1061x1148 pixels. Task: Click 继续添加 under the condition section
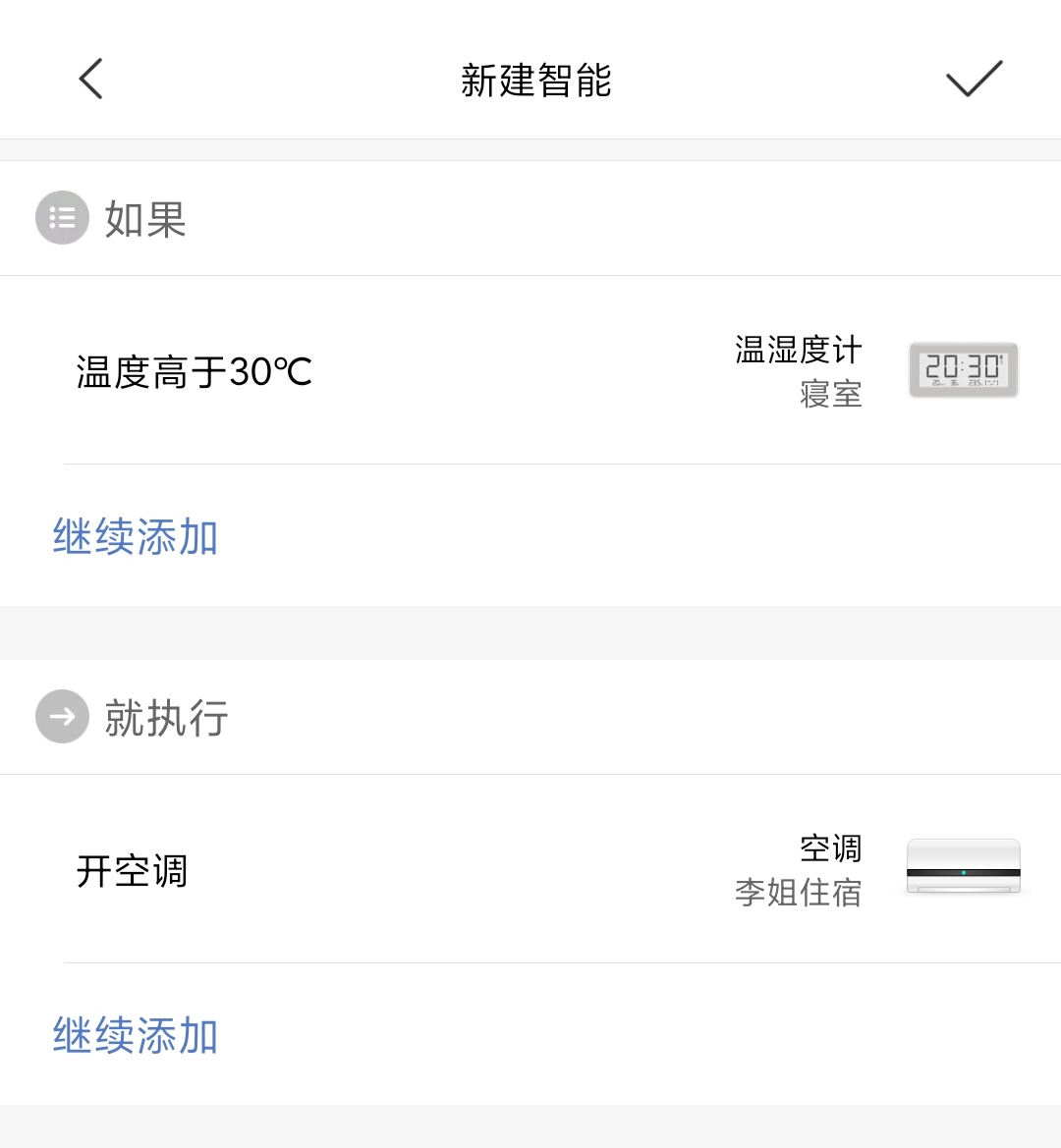click(x=135, y=538)
